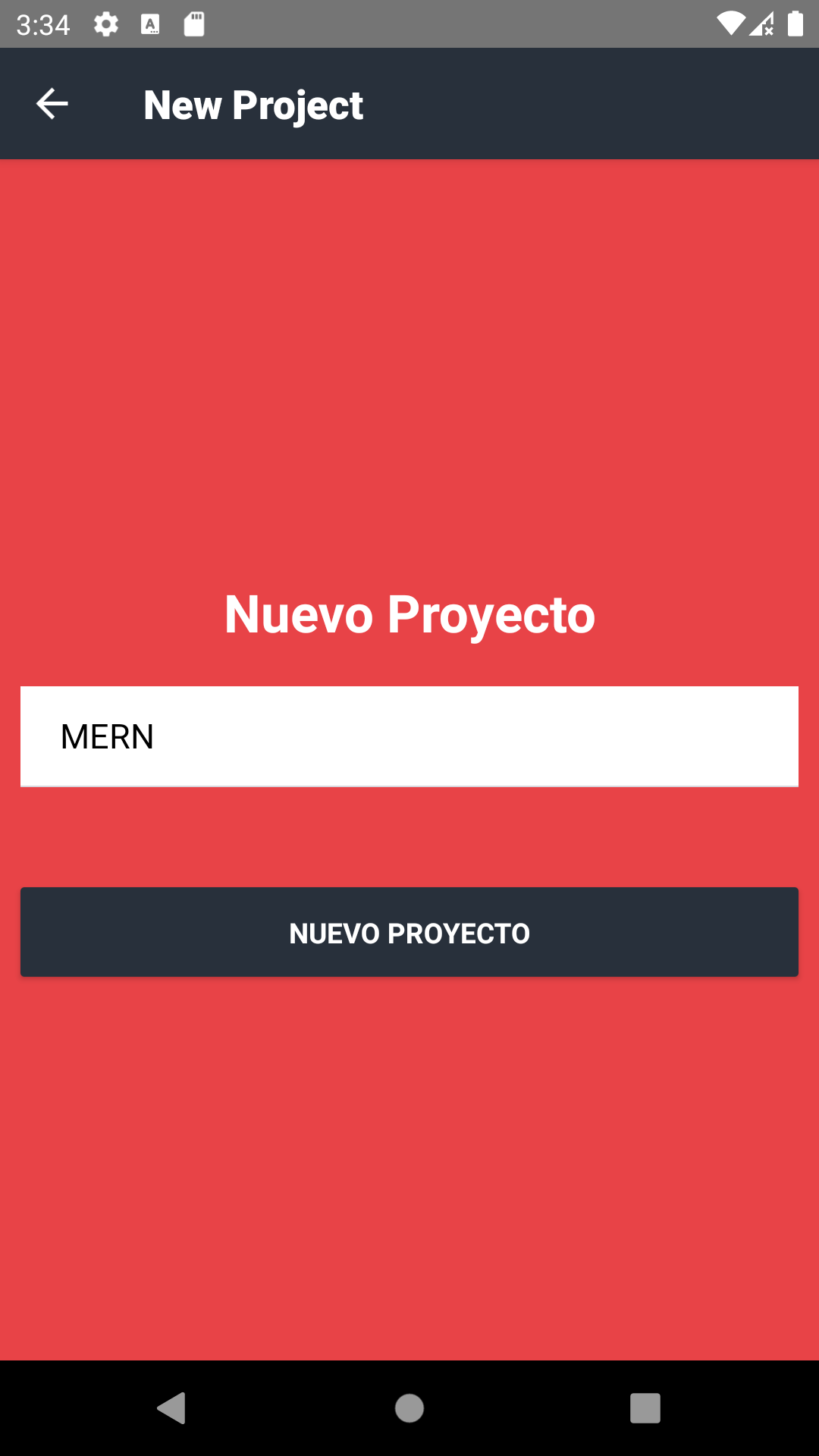
Task: Tap the SIM card icon in status bar
Action: 193,23
